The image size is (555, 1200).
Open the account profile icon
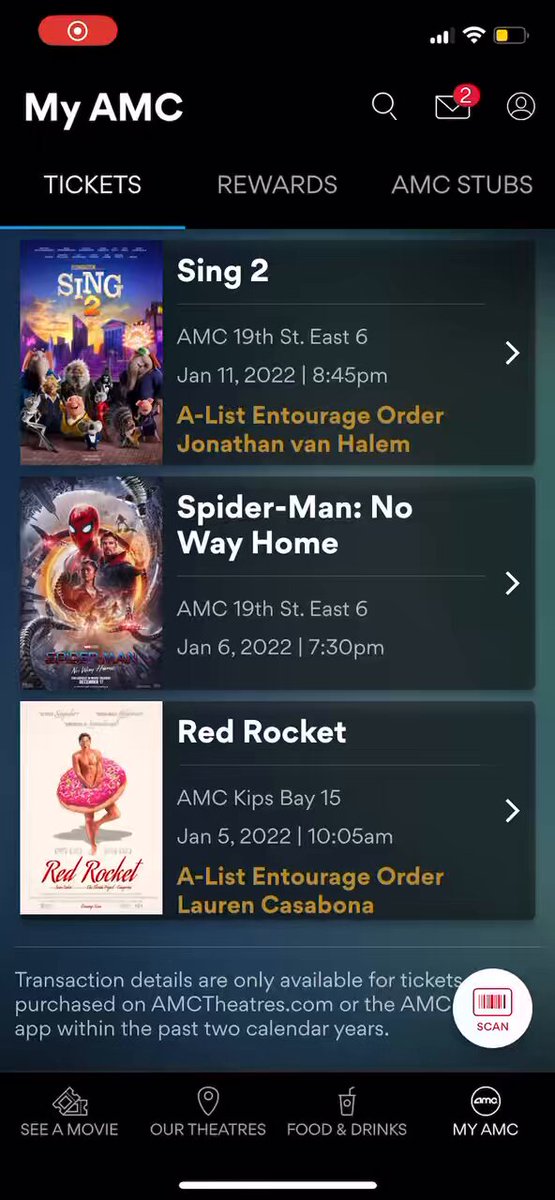click(521, 106)
